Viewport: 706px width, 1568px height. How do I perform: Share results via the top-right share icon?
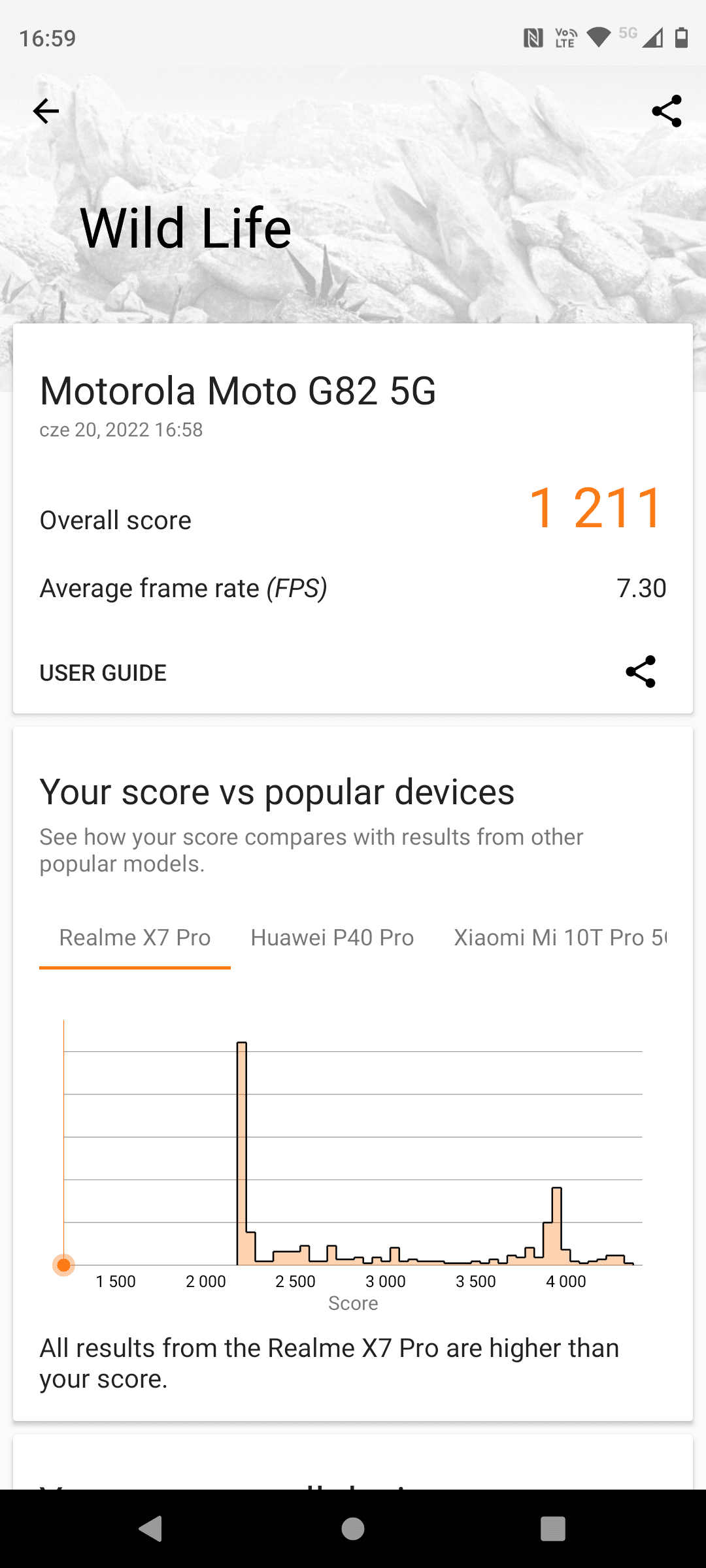pyautogui.click(x=666, y=111)
